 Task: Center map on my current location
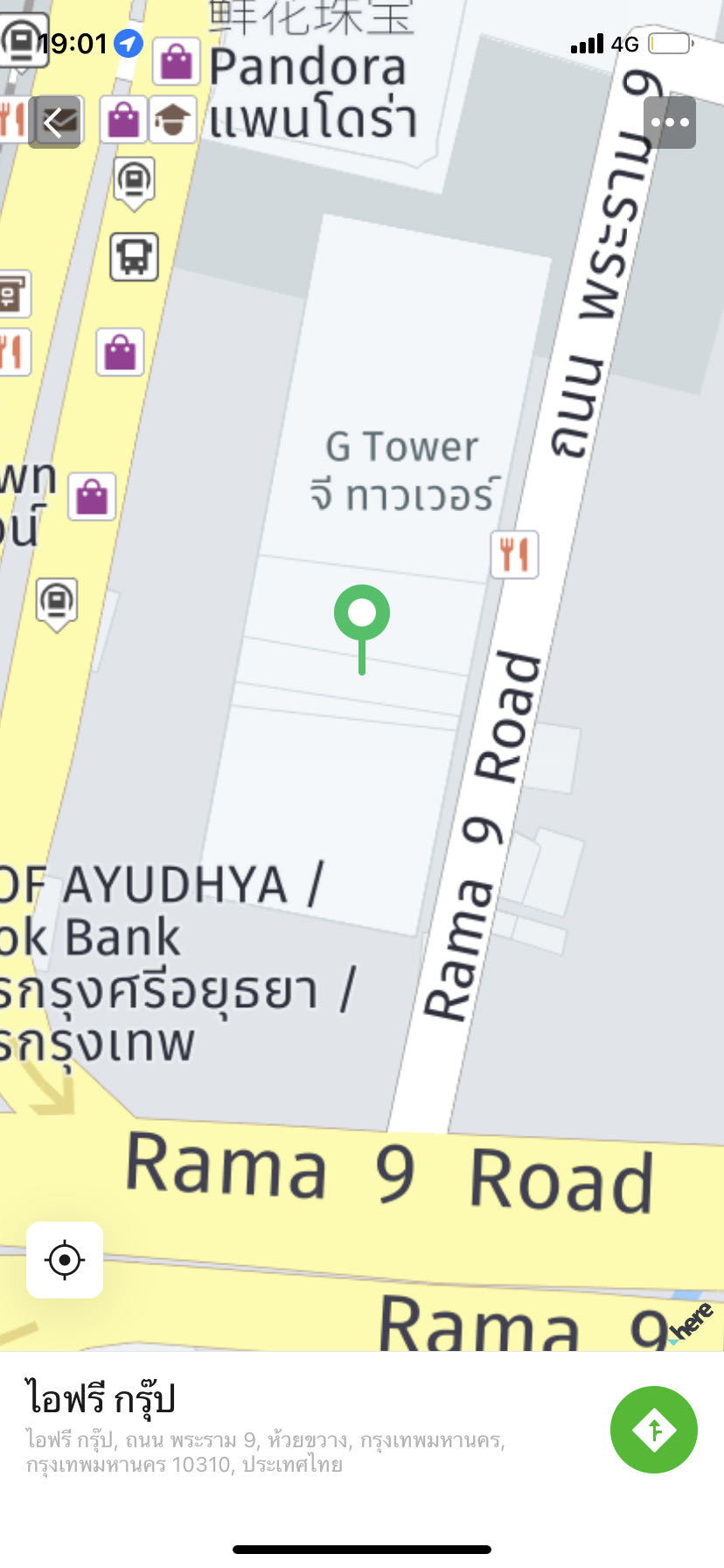tap(65, 1260)
